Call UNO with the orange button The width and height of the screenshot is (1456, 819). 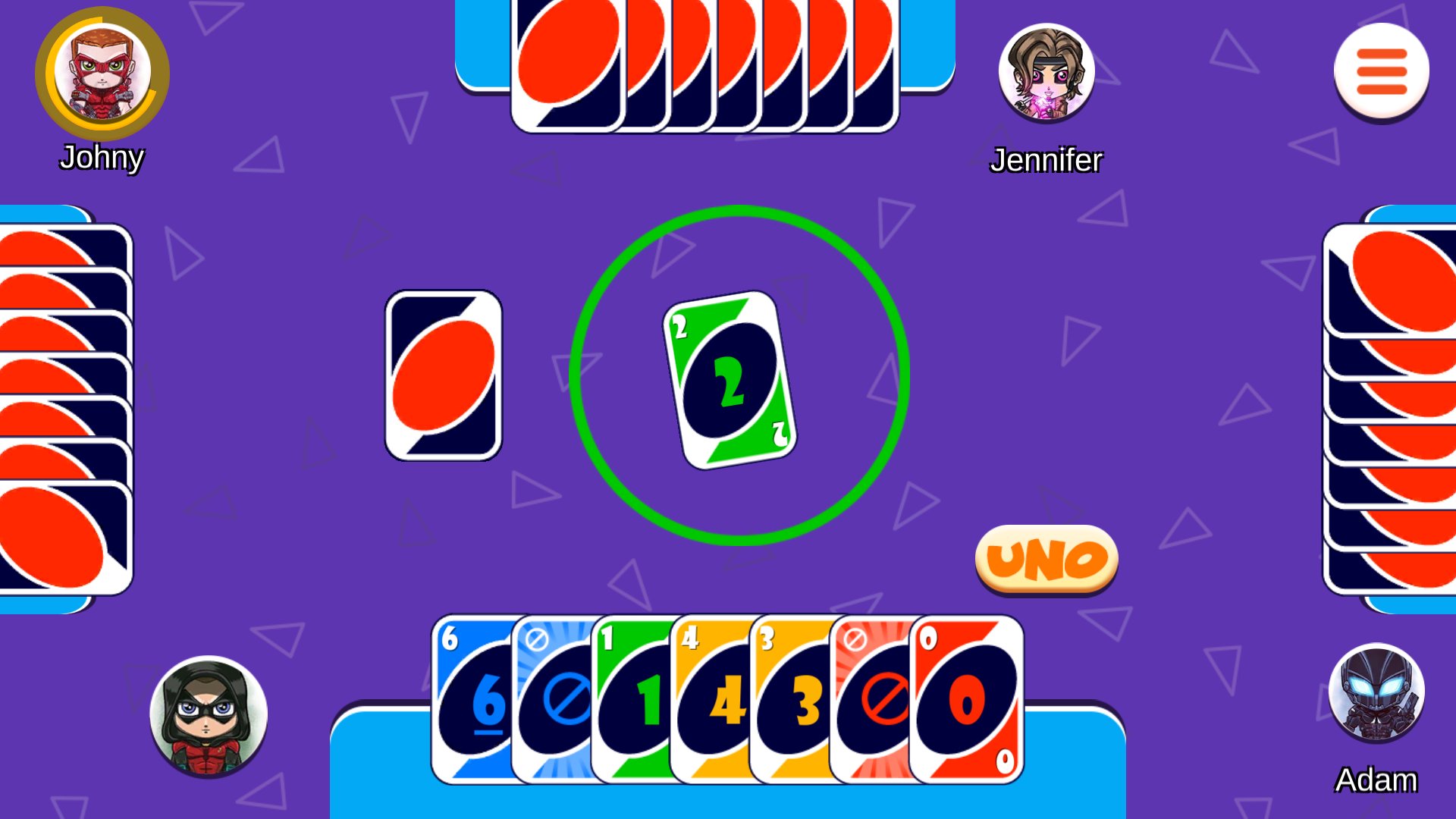[1046, 560]
